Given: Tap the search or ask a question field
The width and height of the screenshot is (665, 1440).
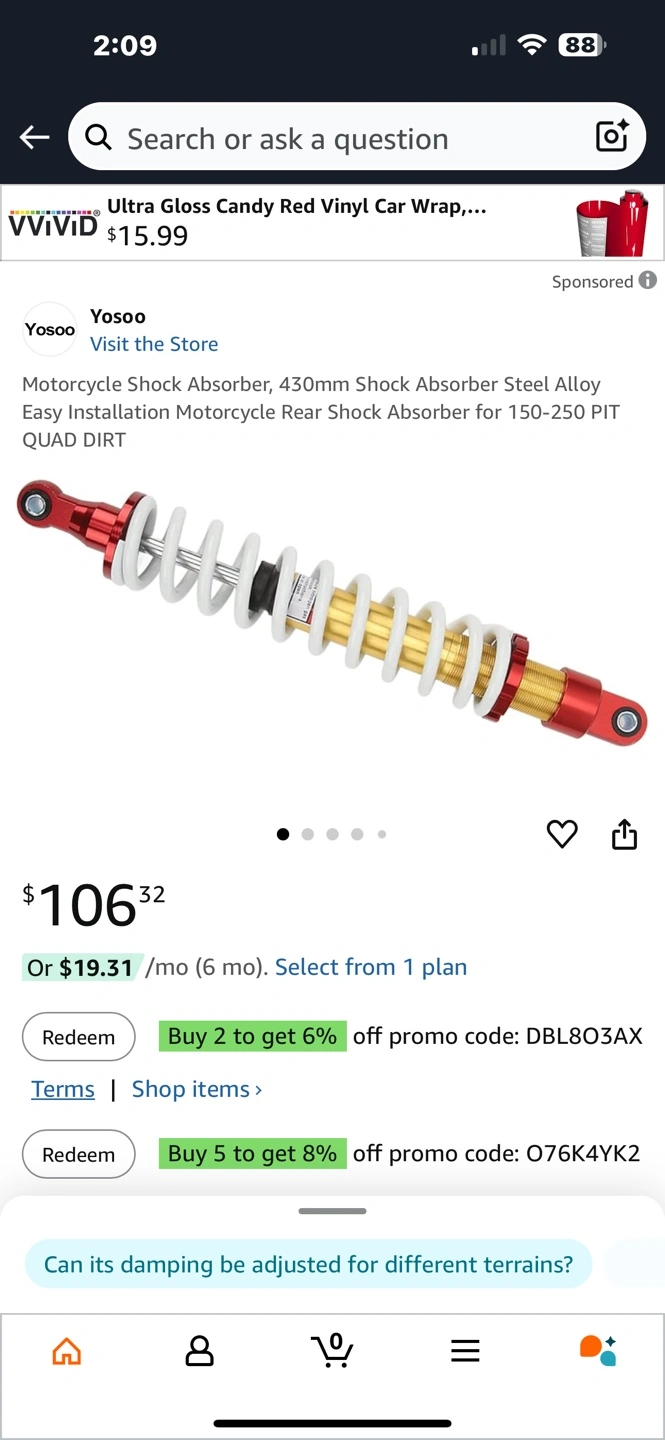Looking at the screenshot, I should (x=330, y=138).
